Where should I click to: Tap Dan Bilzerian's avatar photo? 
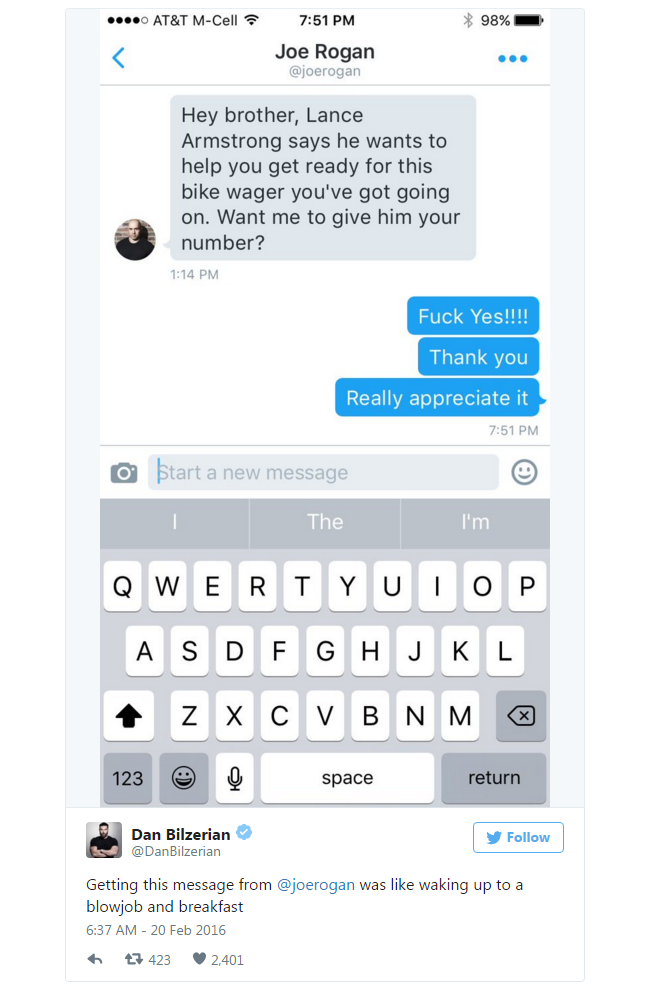[104, 840]
